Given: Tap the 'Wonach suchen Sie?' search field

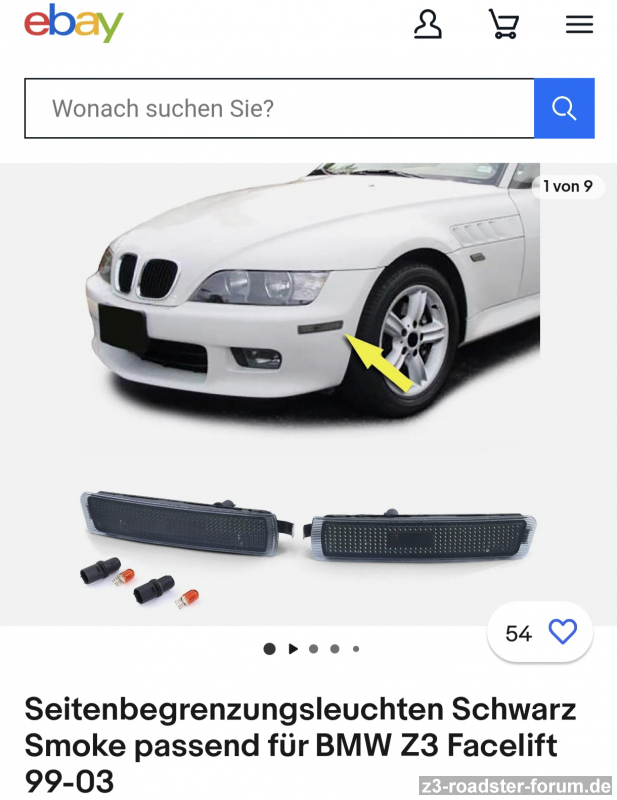Looking at the screenshot, I should pyautogui.click(x=279, y=108).
